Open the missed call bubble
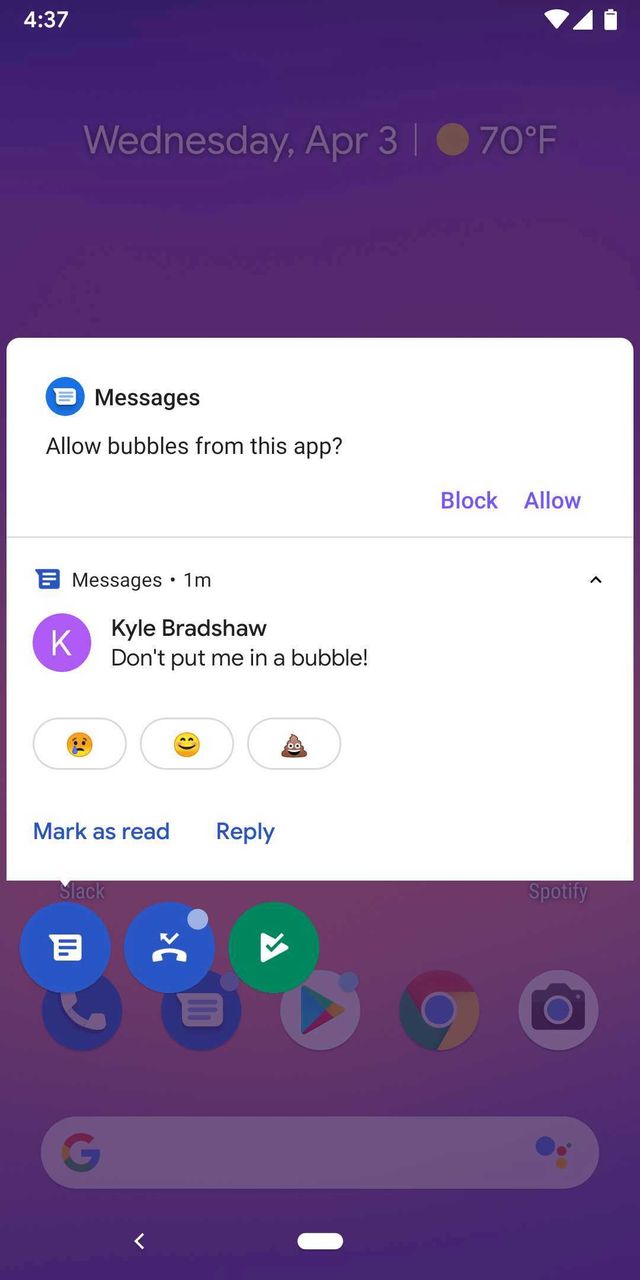 [x=169, y=948]
